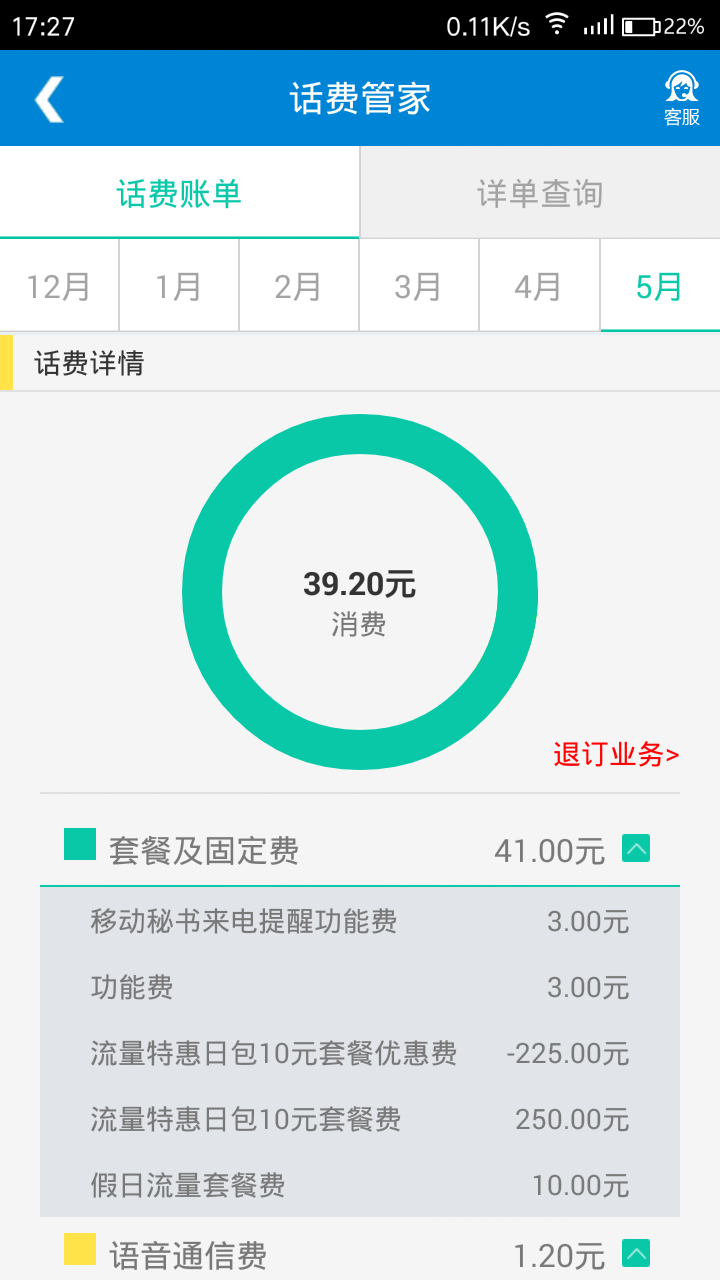The image size is (720, 1280).
Task: Select the 5月 month tab
Action: pos(659,287)
